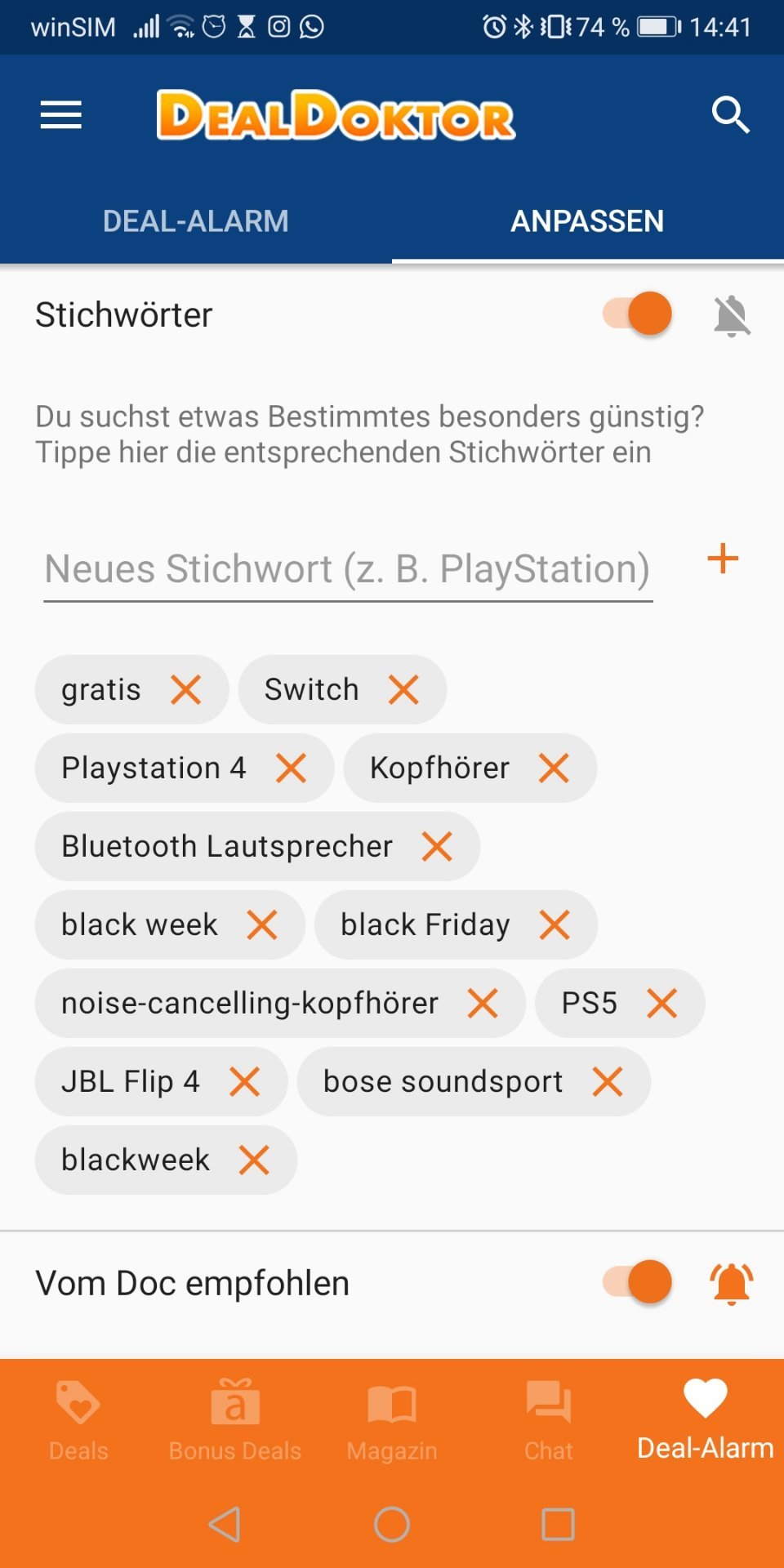The width and height of the screenshot is (784, 1568).
Task: Focus the Neues Stichwort input field
Action: pyautogui.click(x=348, y=569)
